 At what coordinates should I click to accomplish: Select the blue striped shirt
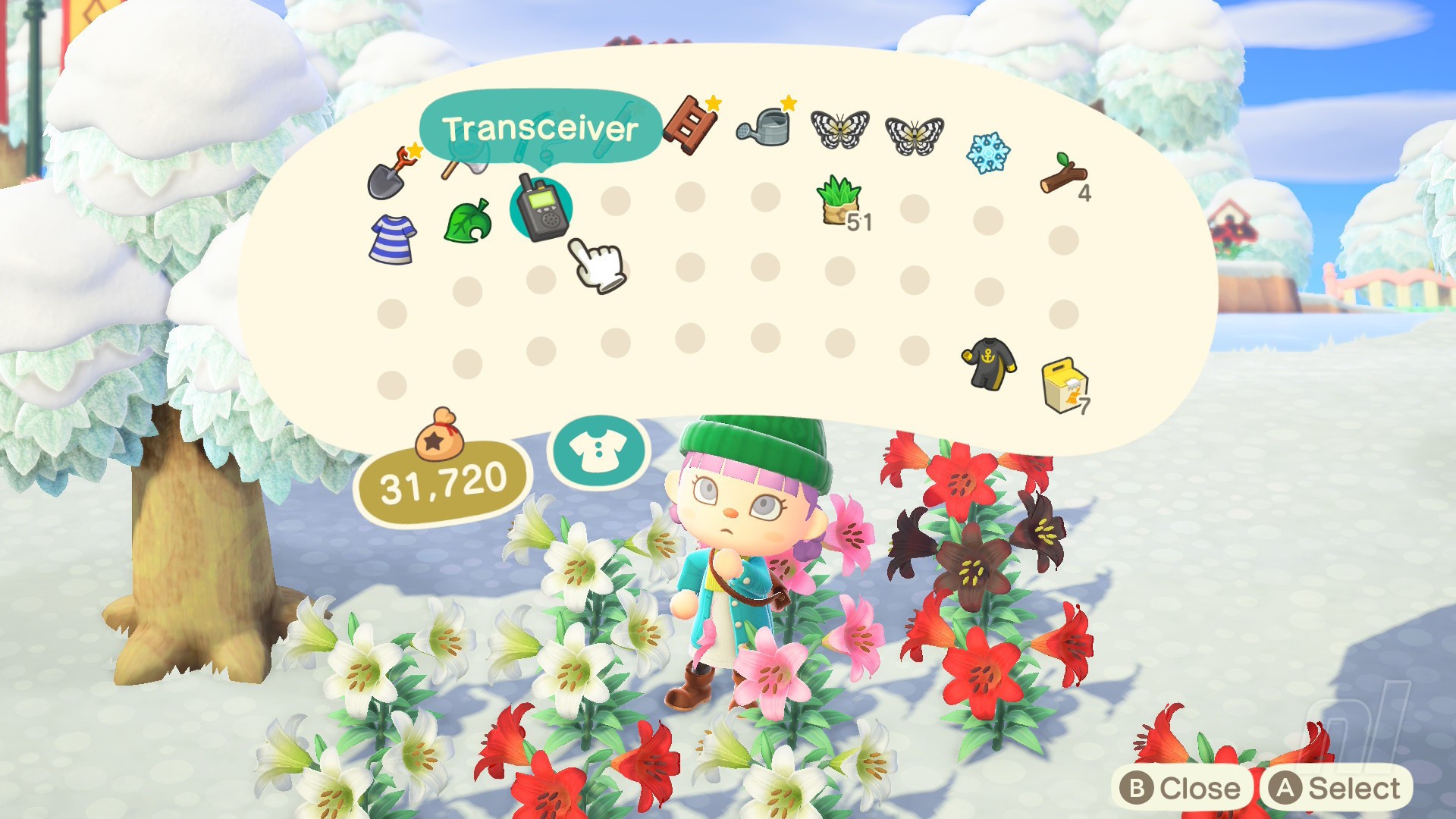pos(393,239)
